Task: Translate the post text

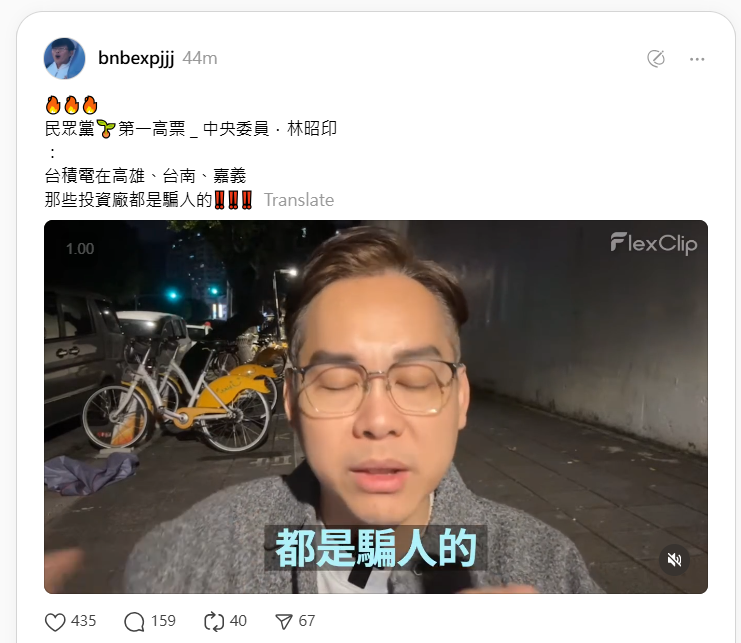Action: point(298,200)
